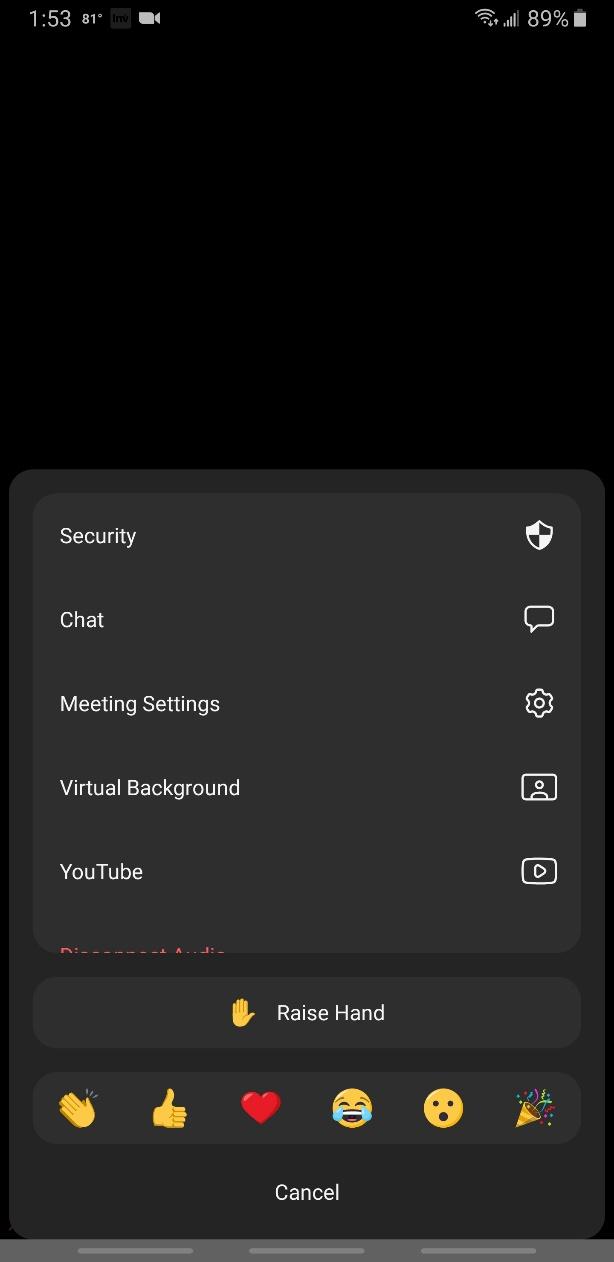The image size is (614, 1262).
Task: React with the surprised face emoji
Action: (x=443, y=1108)
